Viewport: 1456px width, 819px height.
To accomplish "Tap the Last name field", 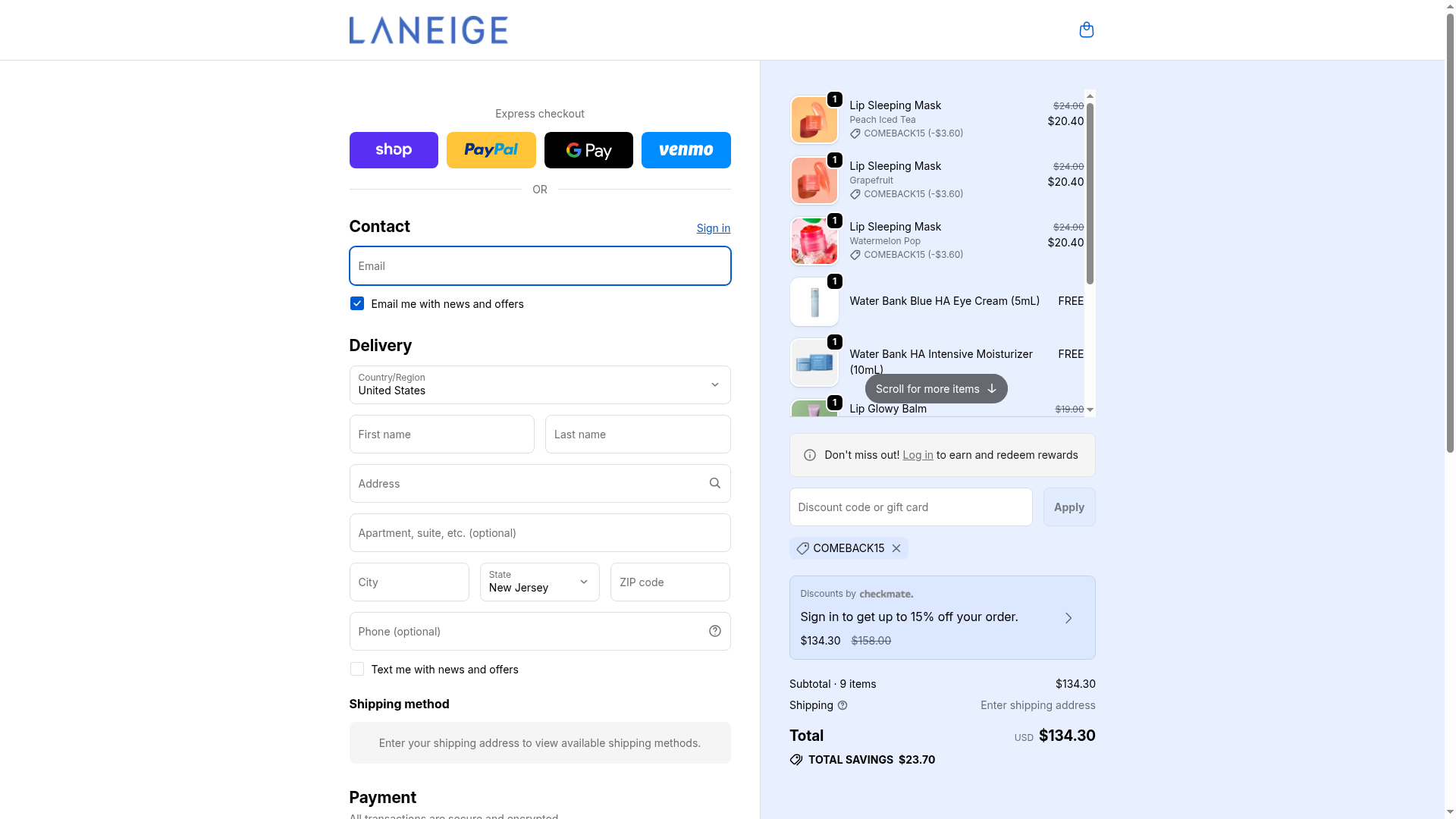I will click(637, 435).
